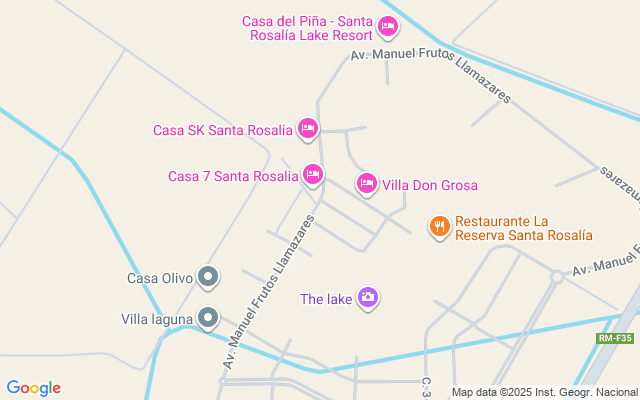Open Villa Don Grosa lodging pin
Image resolution: width=640 pixels, height=400 pixels.
pyautogui.click(x=367, y=183)
